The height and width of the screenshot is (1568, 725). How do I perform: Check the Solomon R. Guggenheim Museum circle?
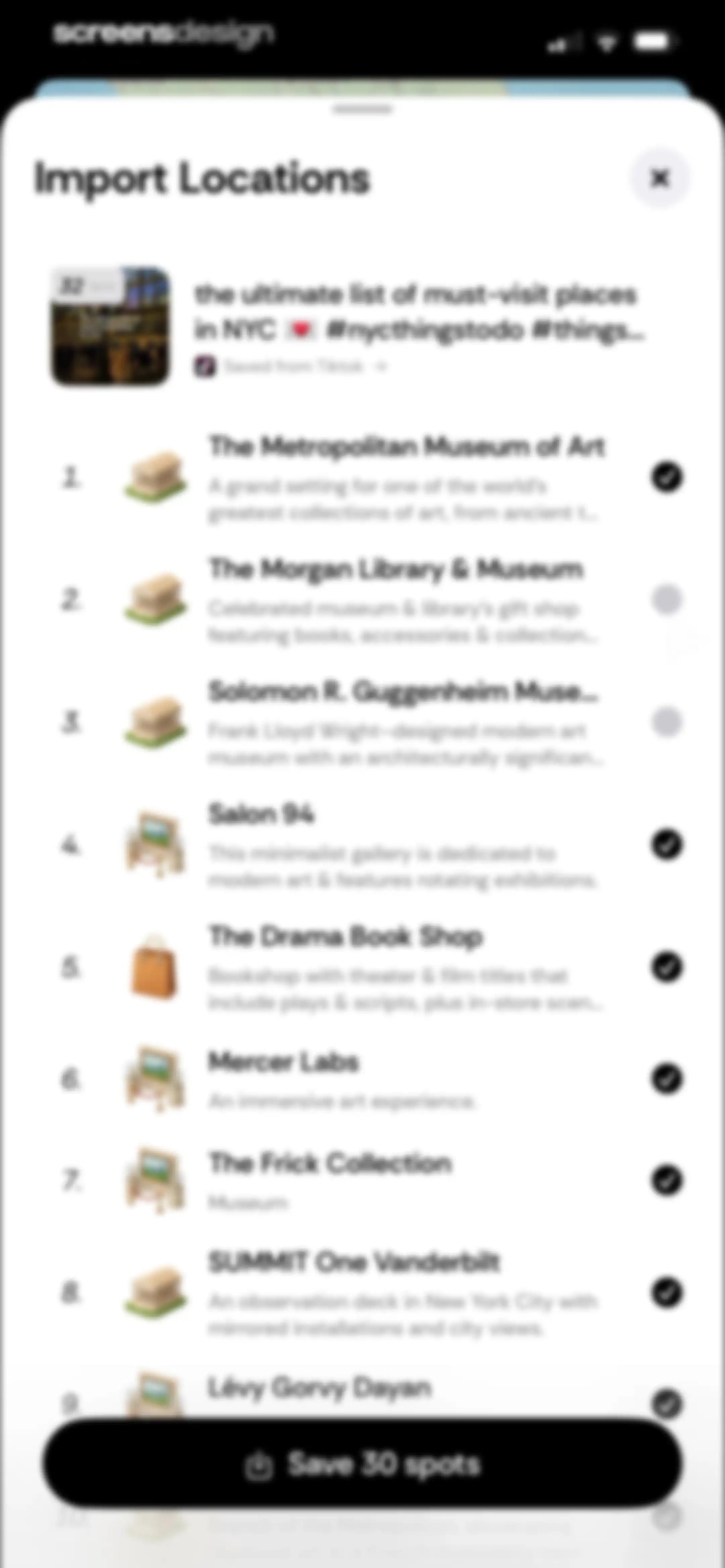667,722
